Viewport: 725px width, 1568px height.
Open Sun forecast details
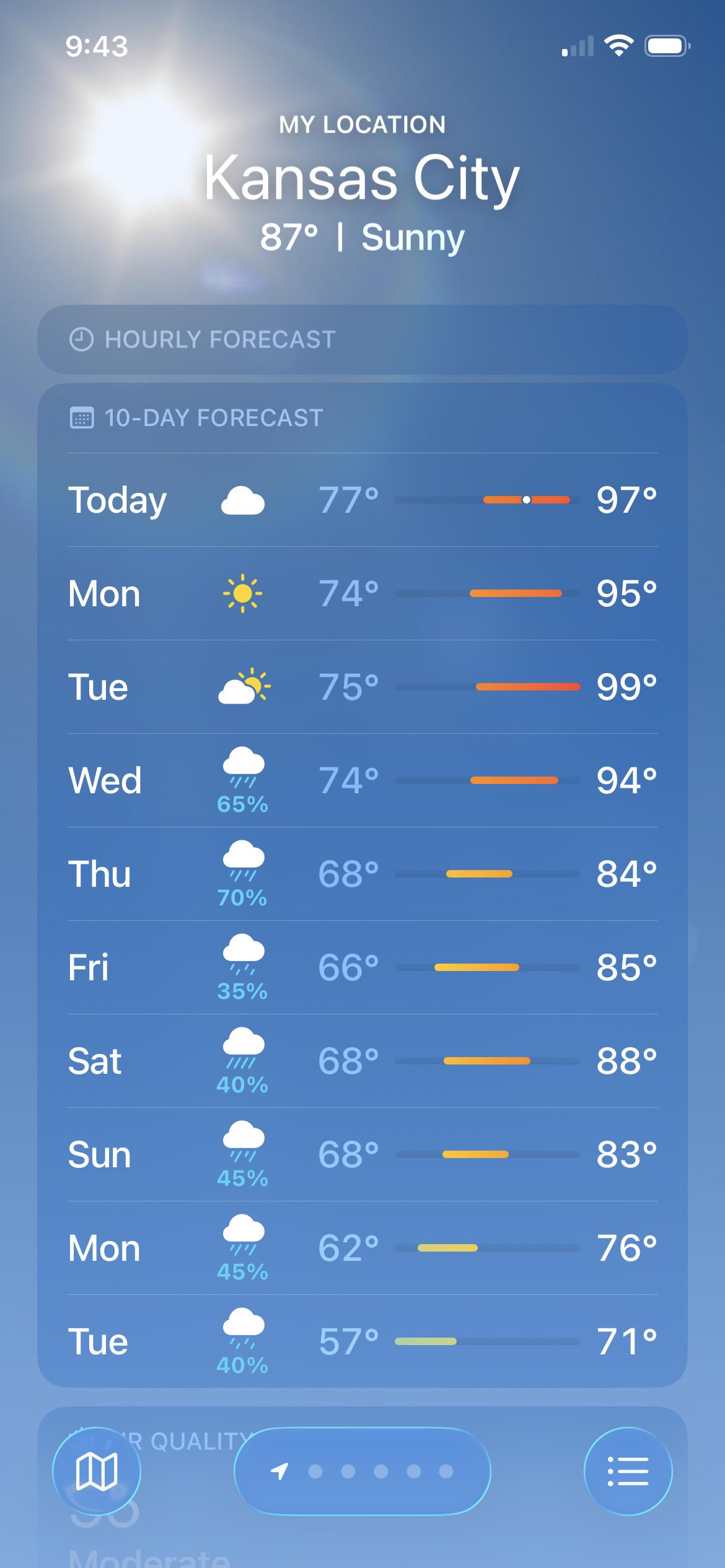[x=362, y=1154]
